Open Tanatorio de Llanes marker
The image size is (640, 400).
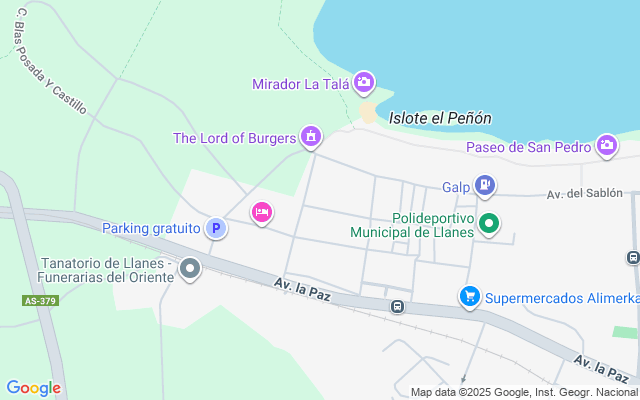click(x=190, y=268)
